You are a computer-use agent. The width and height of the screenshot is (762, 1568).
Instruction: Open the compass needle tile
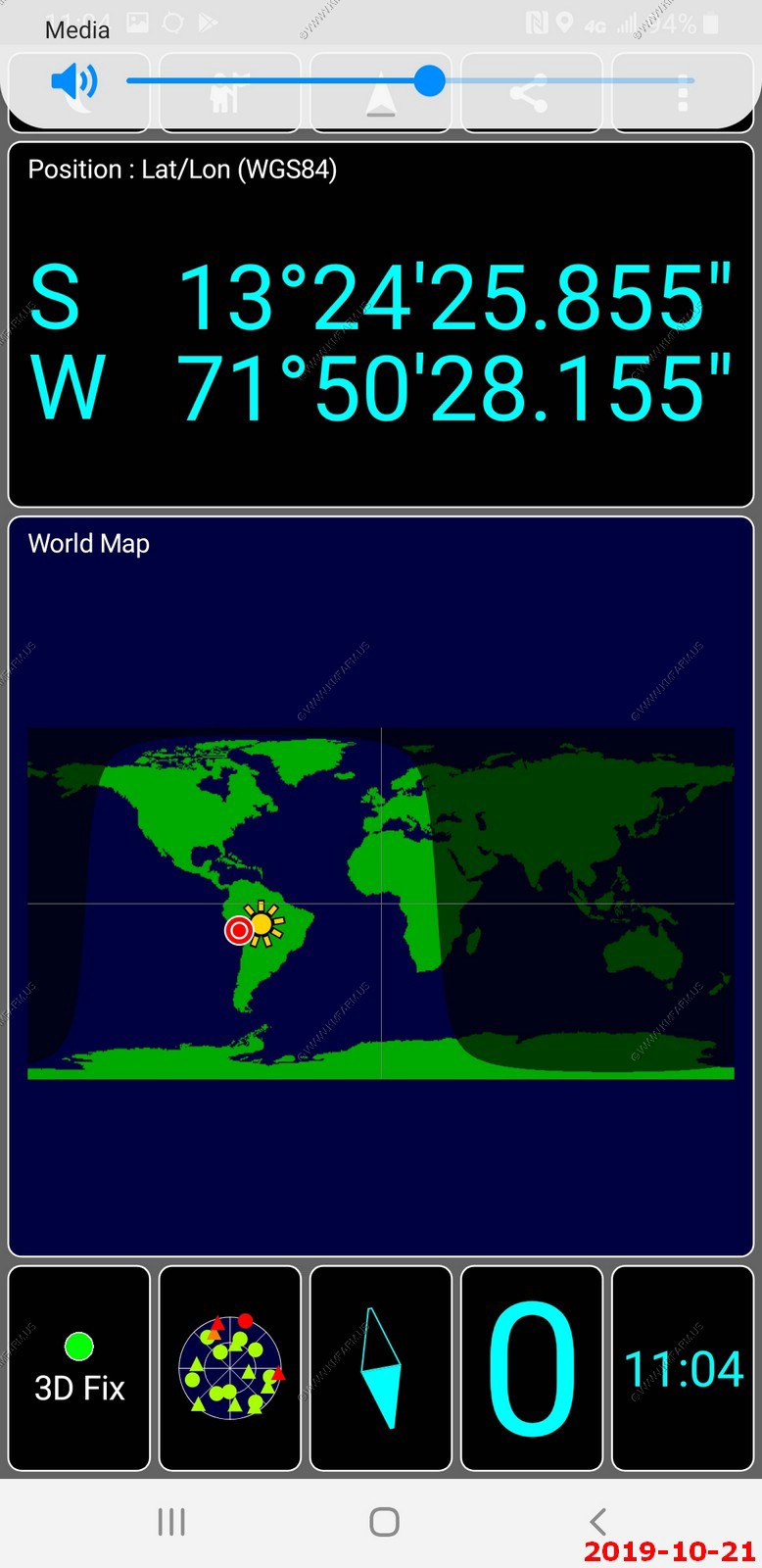pyautogui.click(x=381, y=1368)
